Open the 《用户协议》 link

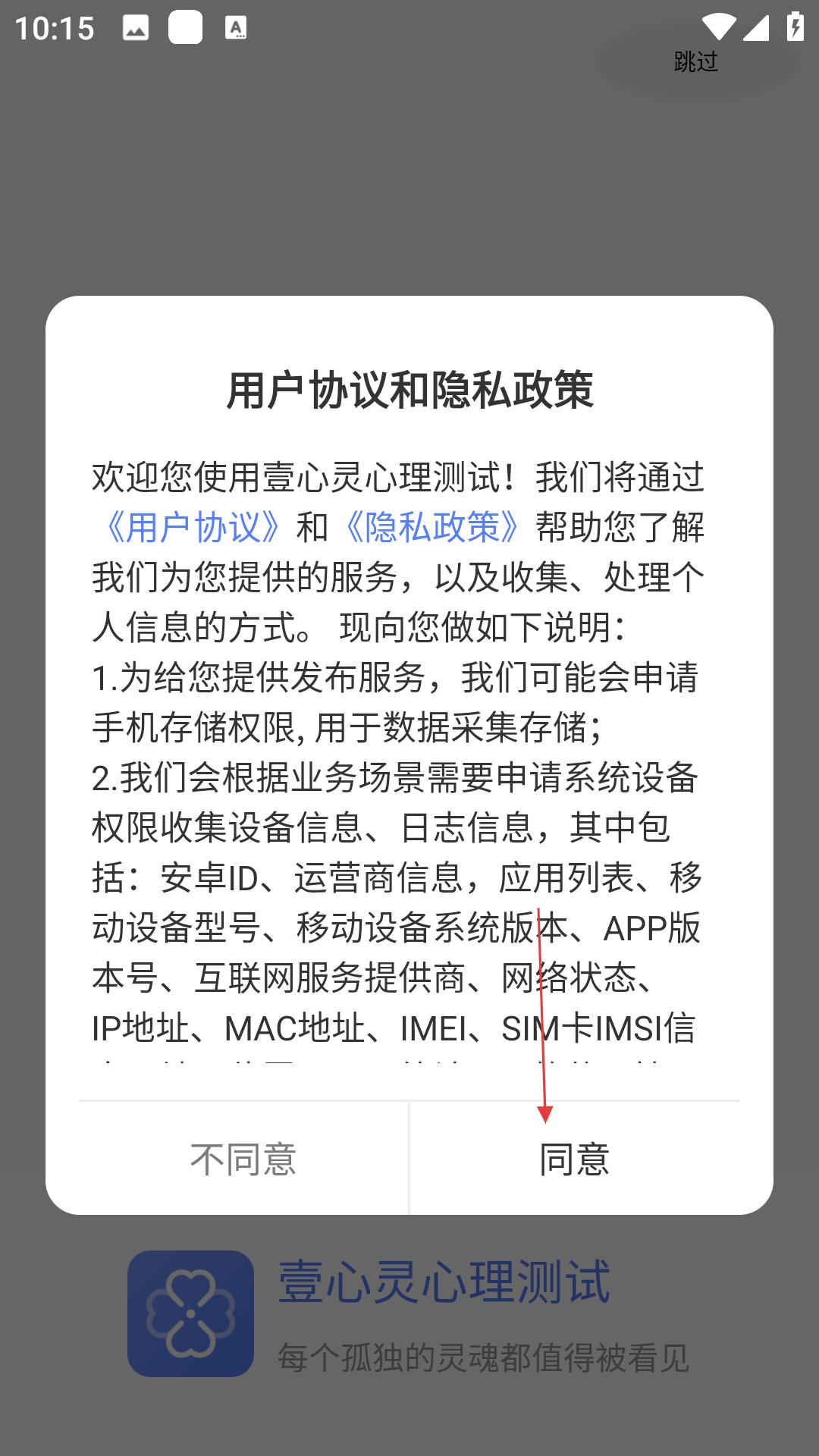(x=193, y=526)
